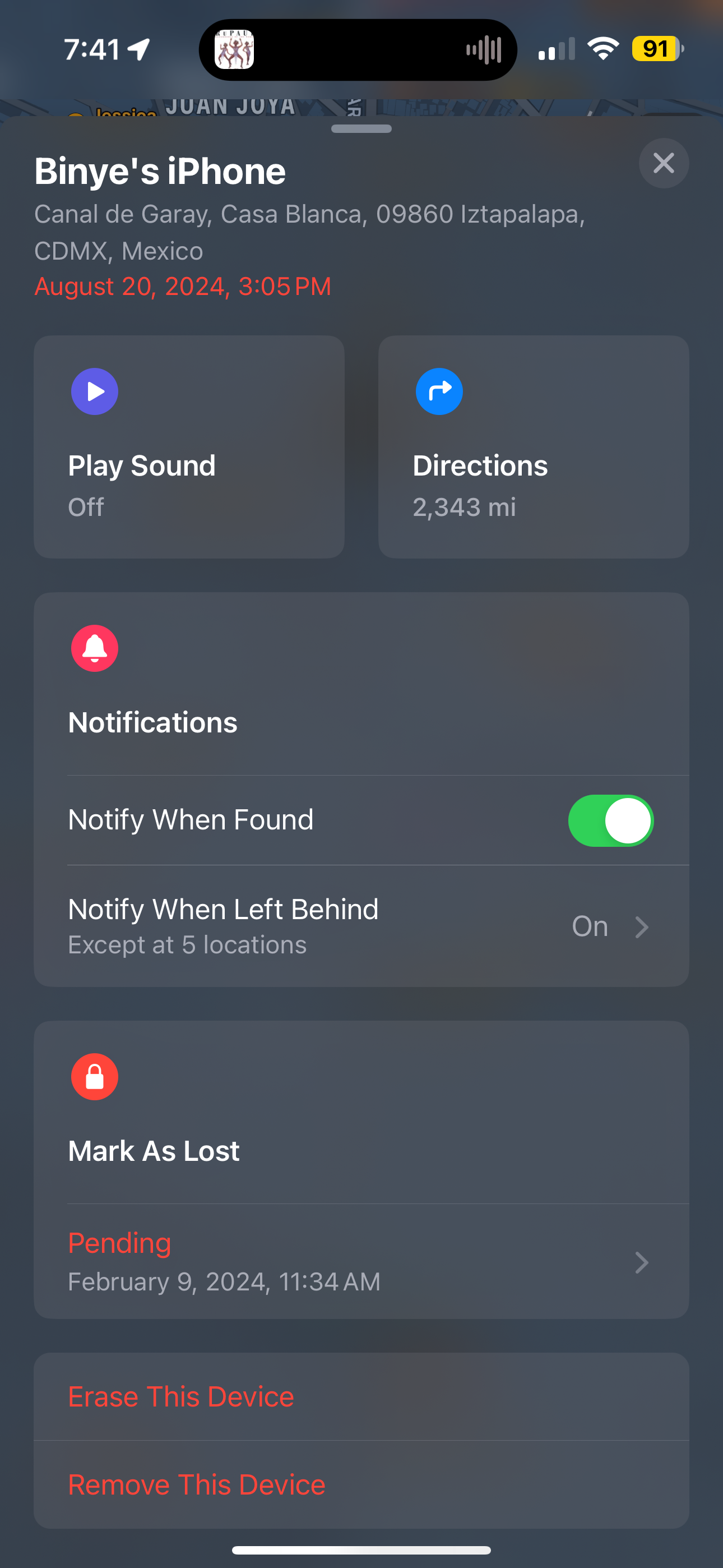
Task: Close the Binye's iPhone details sheet
Action: click(x=664, y=163)
